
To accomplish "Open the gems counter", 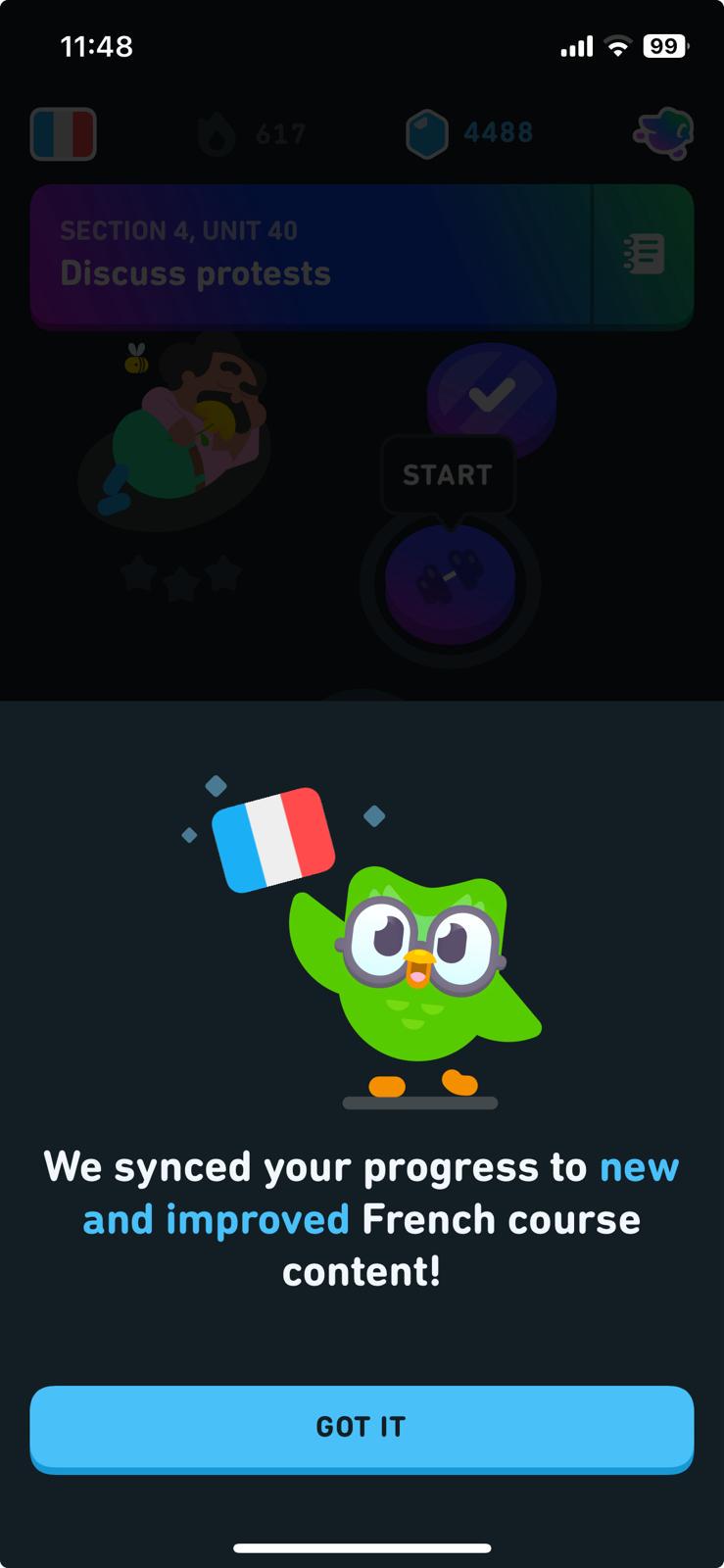I will click(x=428, y=133).
